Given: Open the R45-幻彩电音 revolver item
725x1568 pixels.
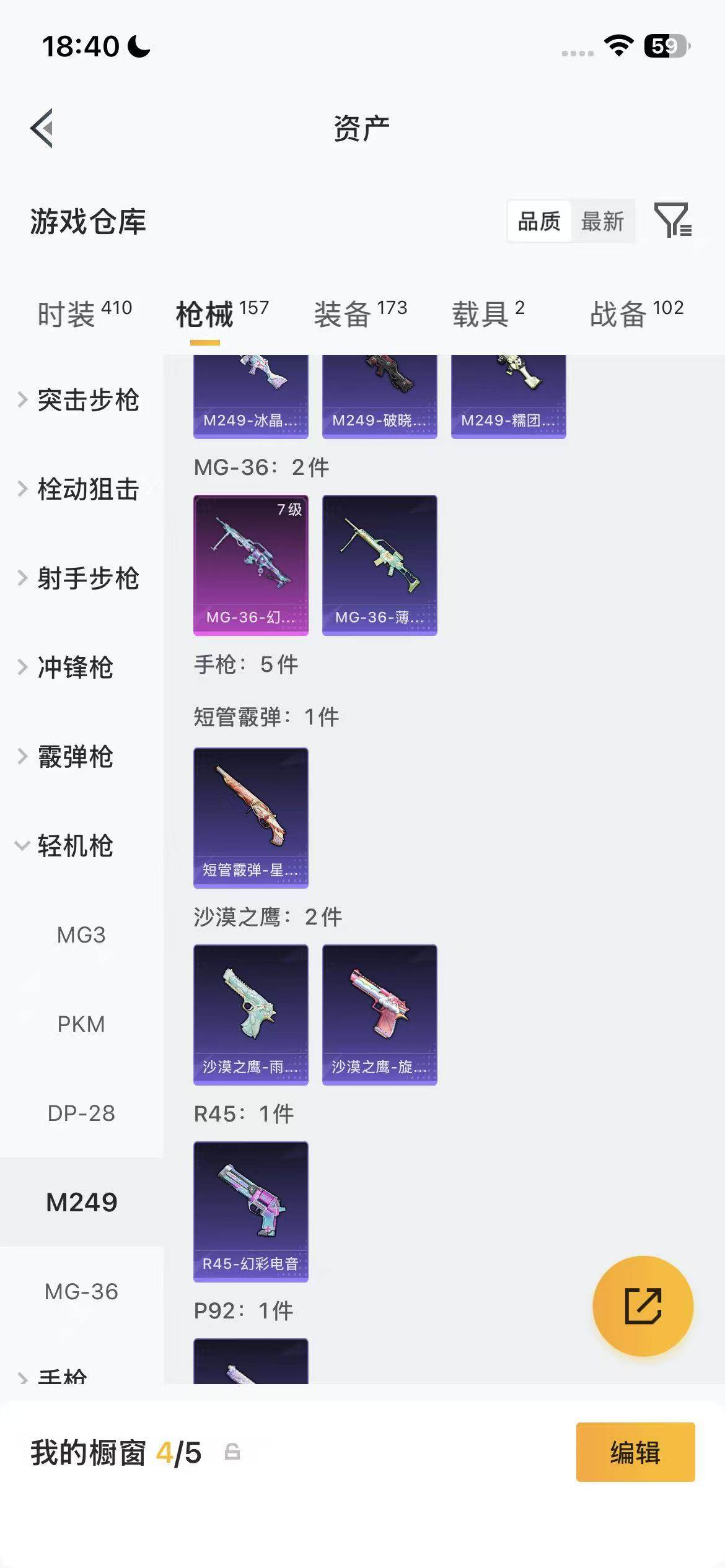Looking at the screenshot, I should (250, 1211).
